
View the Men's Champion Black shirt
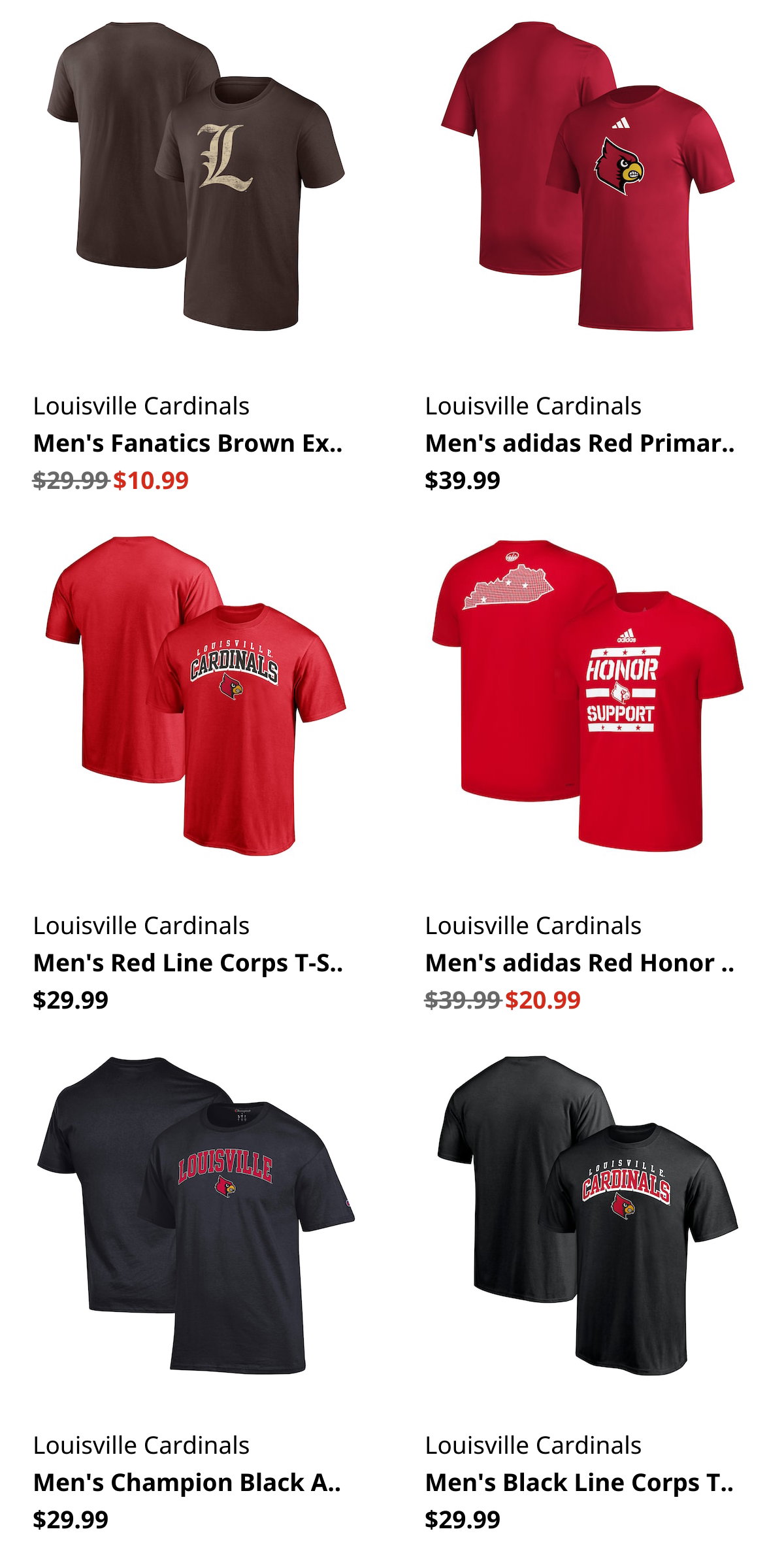(188, 1483)
